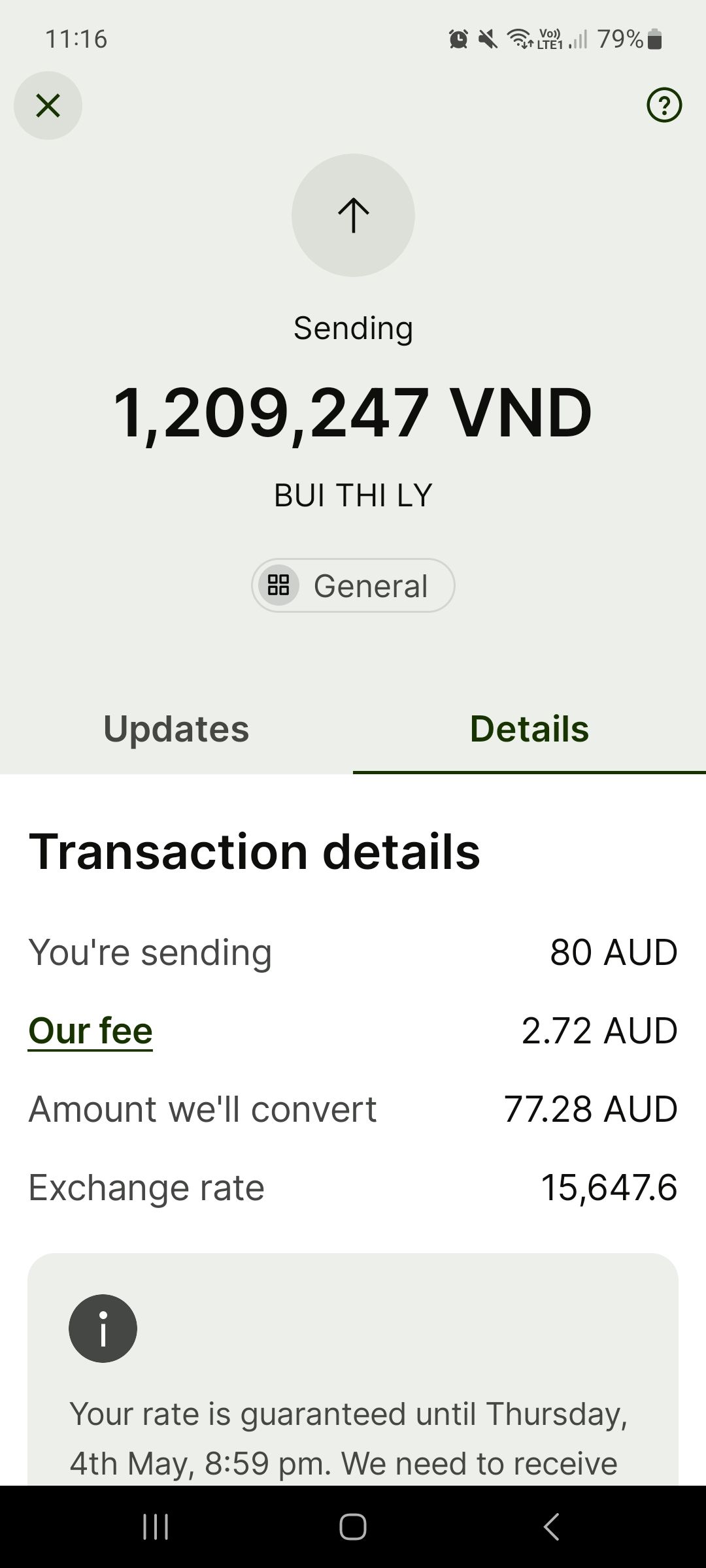Open recent apps from navigation bar
This screenshot has width=706, height=1568.
coord(156,1527)
